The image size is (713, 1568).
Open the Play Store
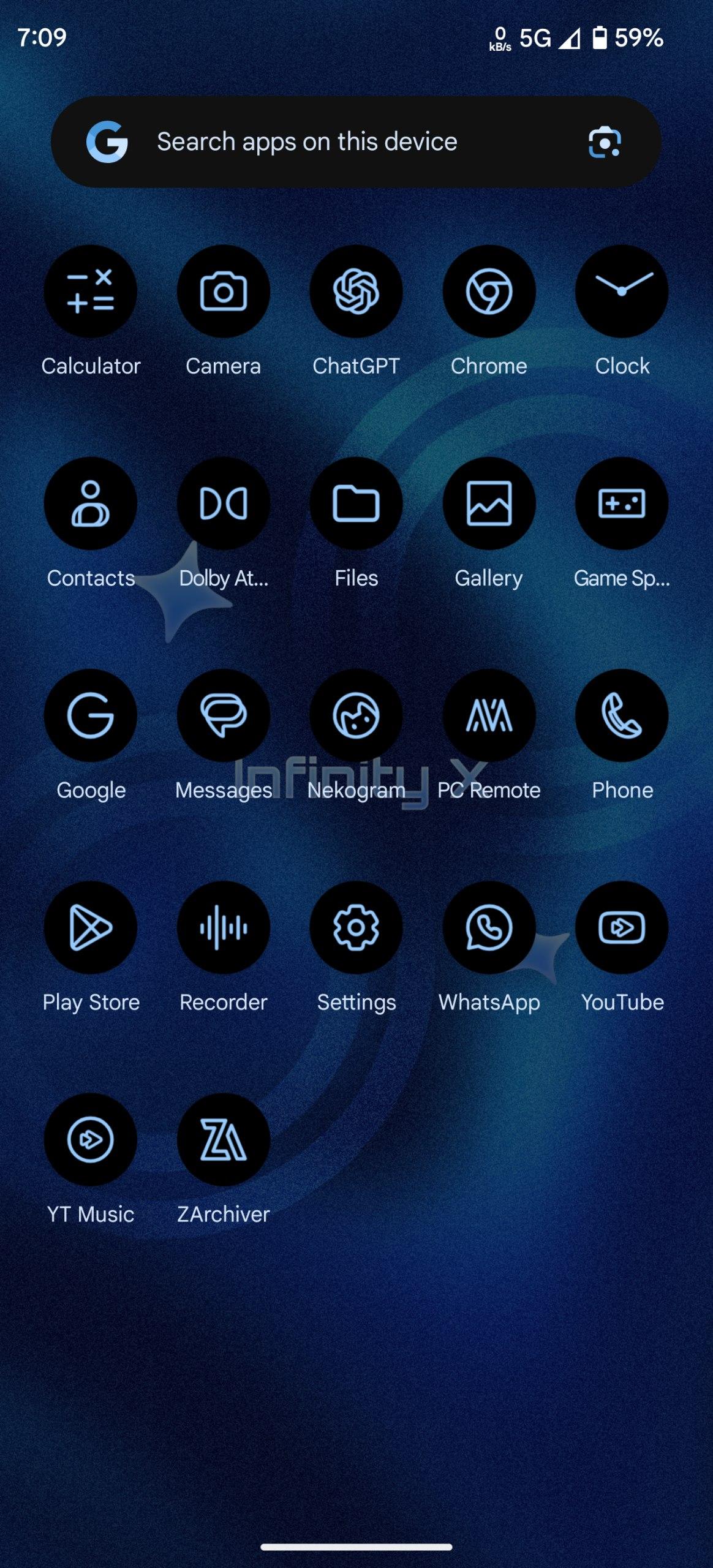coord(91,927)
